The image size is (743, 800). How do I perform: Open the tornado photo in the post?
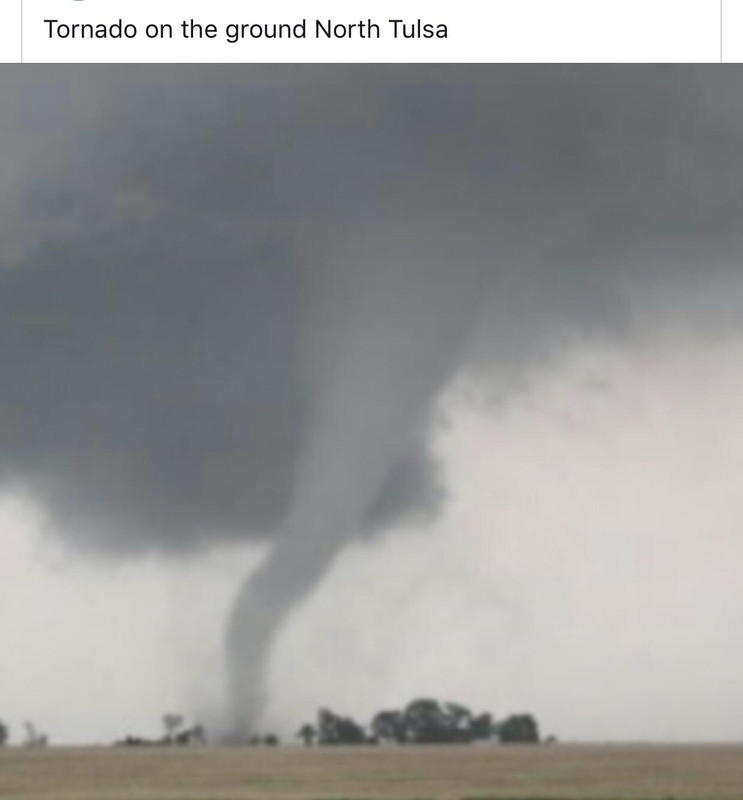[371, 430]
